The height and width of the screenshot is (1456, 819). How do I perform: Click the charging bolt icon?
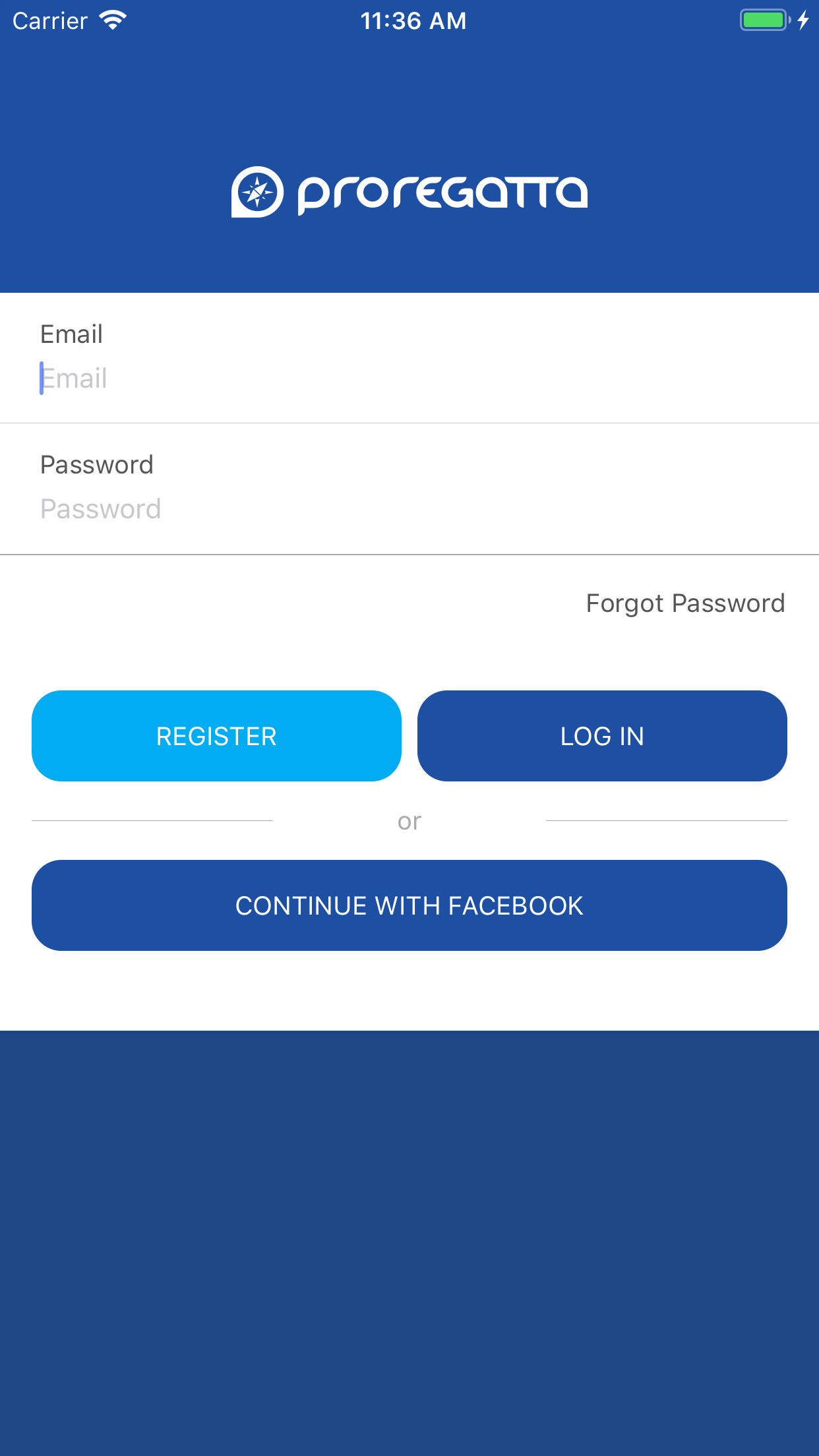(x=803, y=20)
